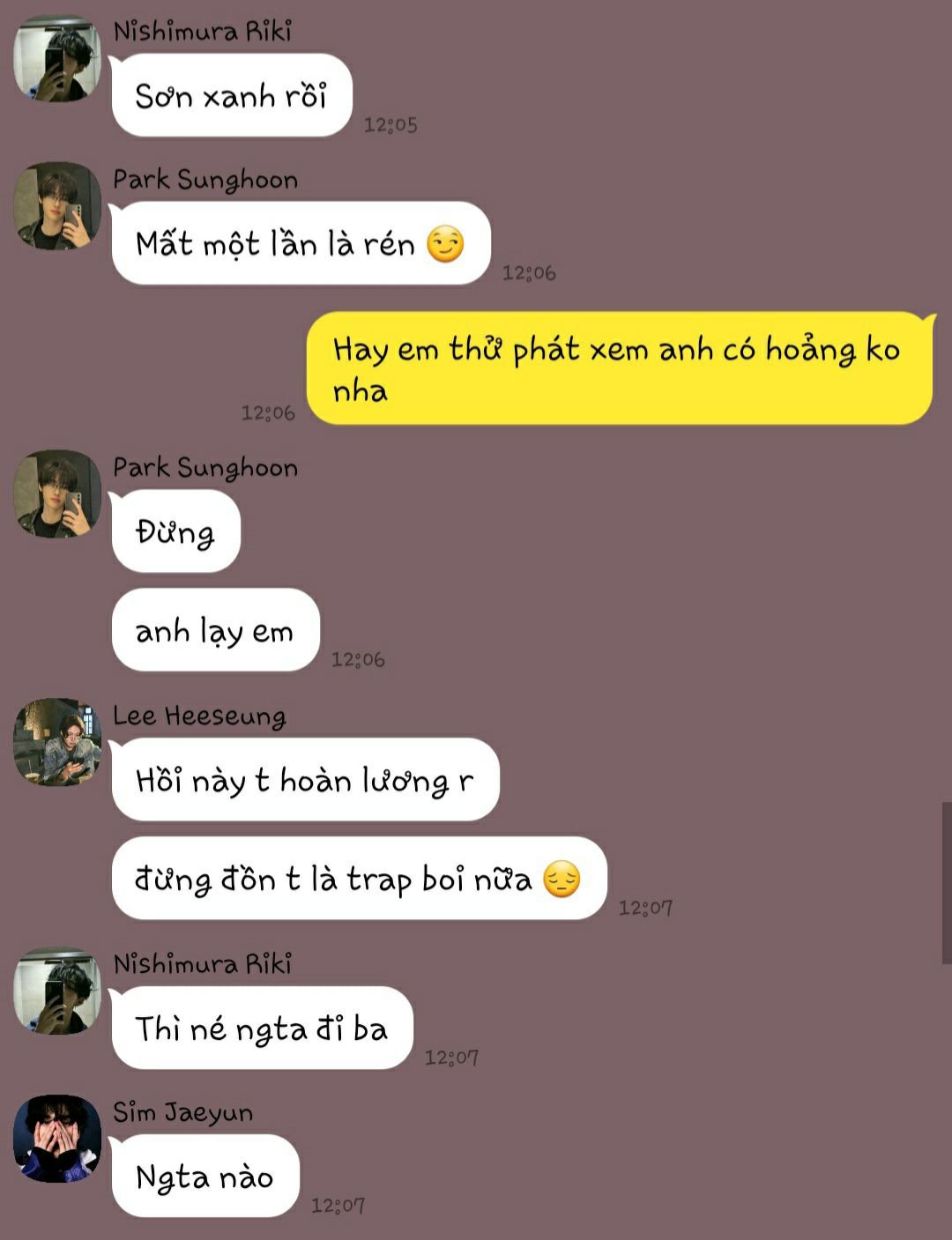Open Nishimura Riki's avatar by 'Thì né ngta đi ba'
952x1240 pixels.
pos(57,991)
